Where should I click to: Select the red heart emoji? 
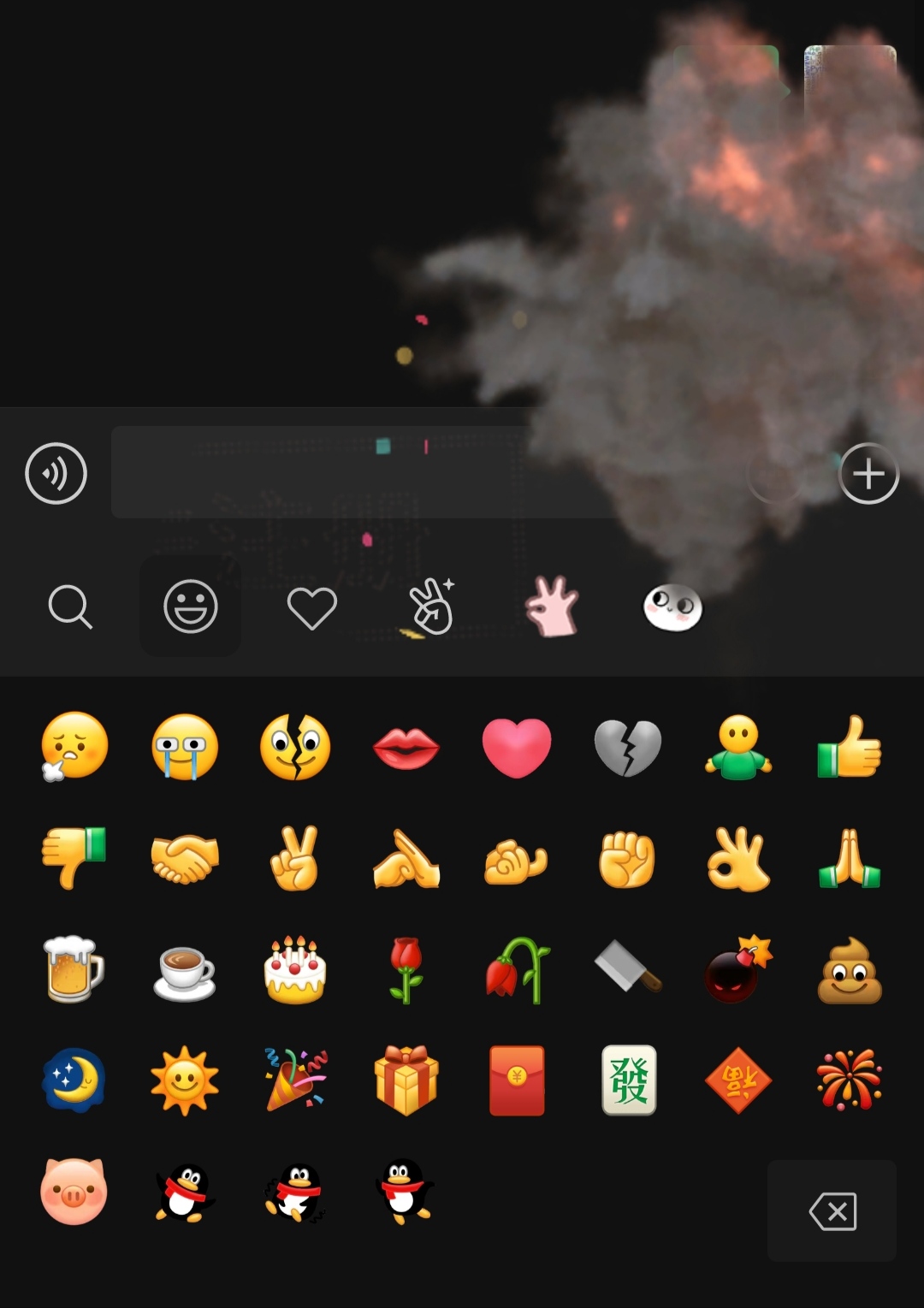[517, 748]
